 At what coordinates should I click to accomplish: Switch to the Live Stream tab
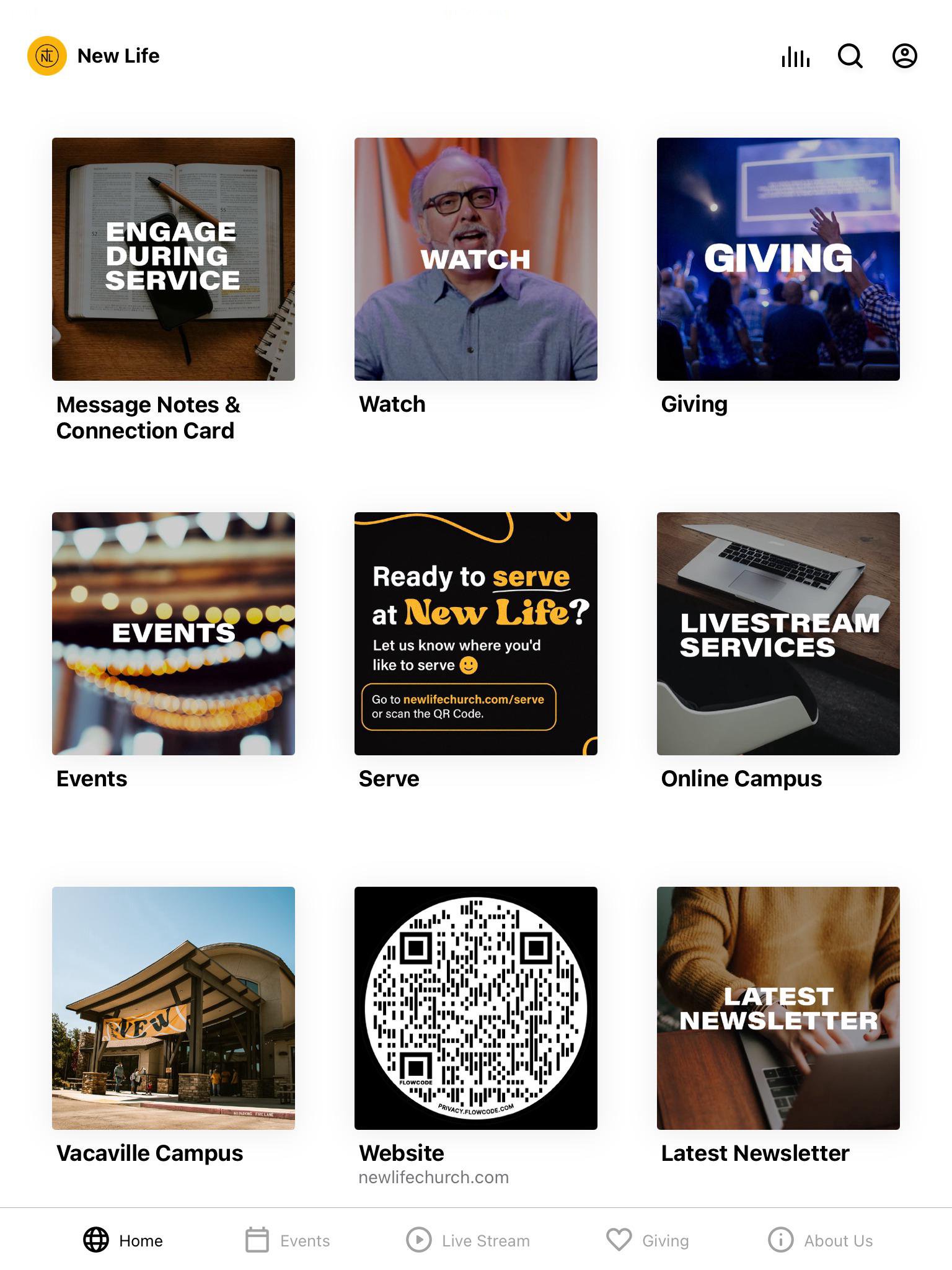(x=469, y=1240)
